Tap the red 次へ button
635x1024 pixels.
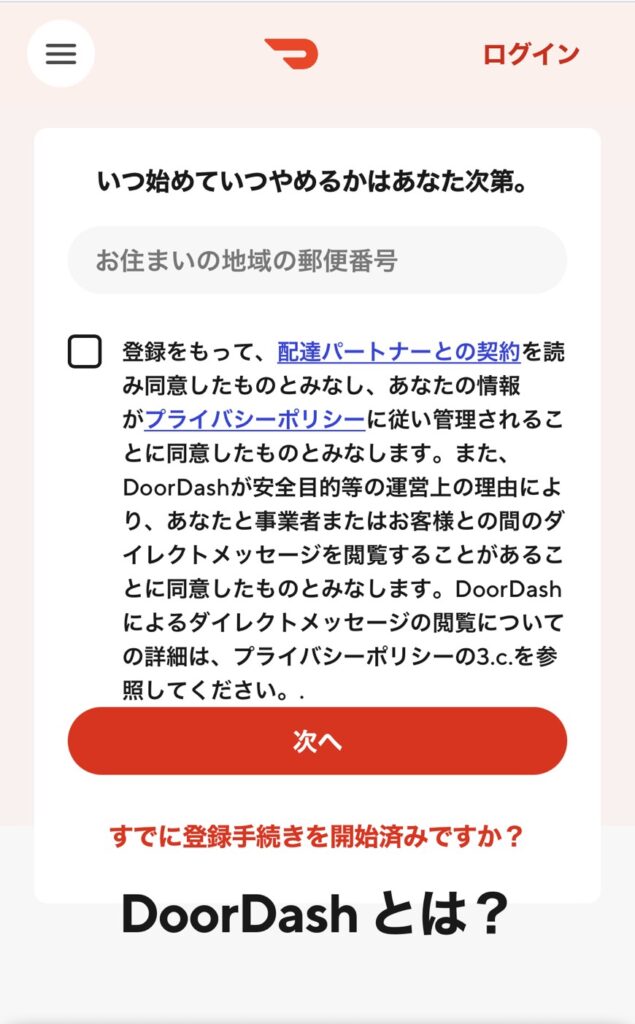click(317, 741)
